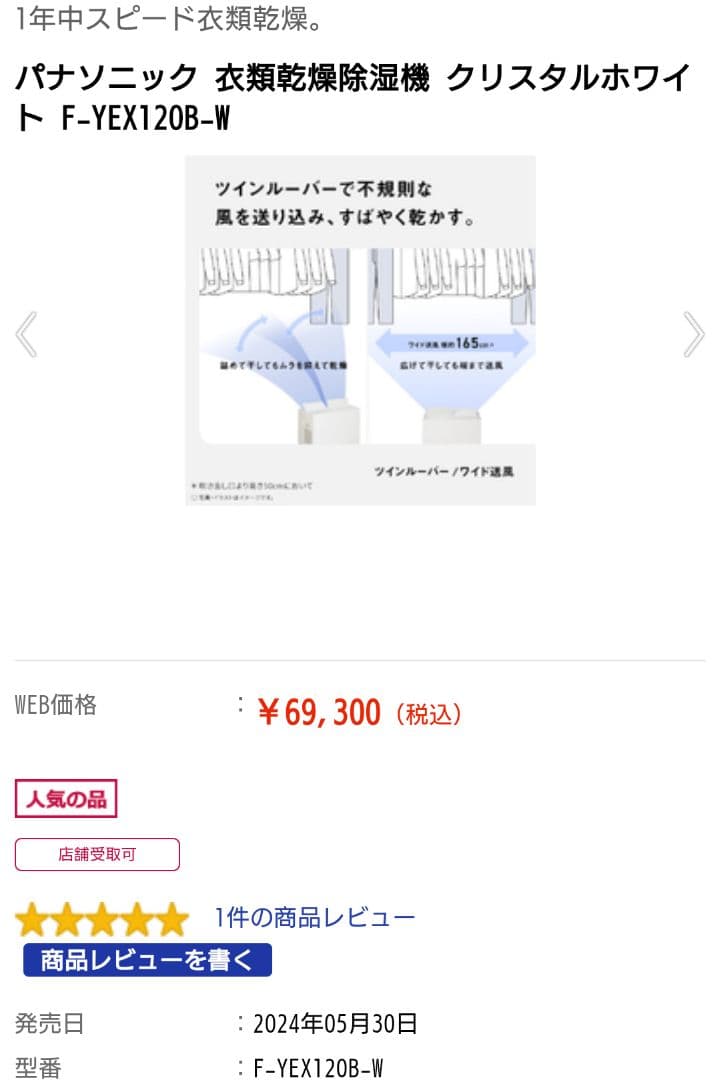720x1080 pixels.
Task: Open the 1件の商品レビュー link
Action: (x=314, y=917)
